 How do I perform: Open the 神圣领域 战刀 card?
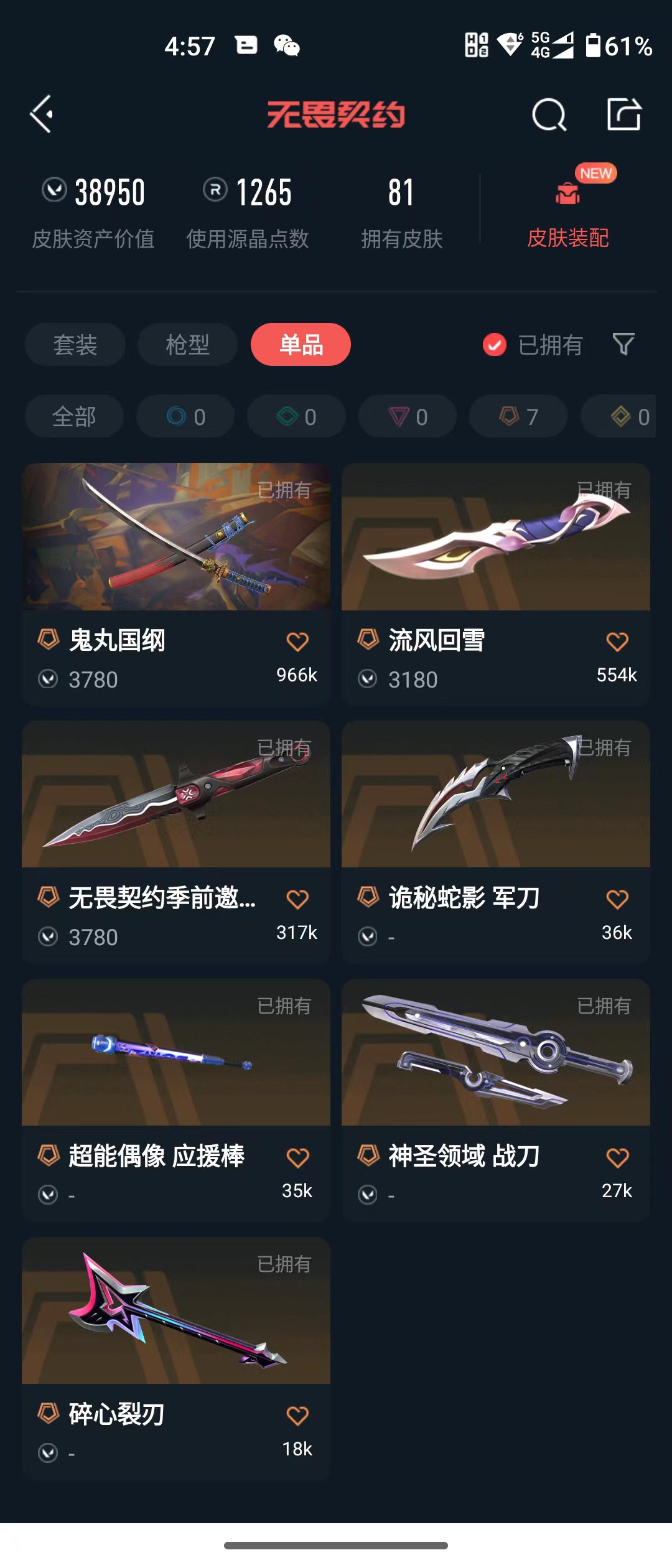(496, 1100)
